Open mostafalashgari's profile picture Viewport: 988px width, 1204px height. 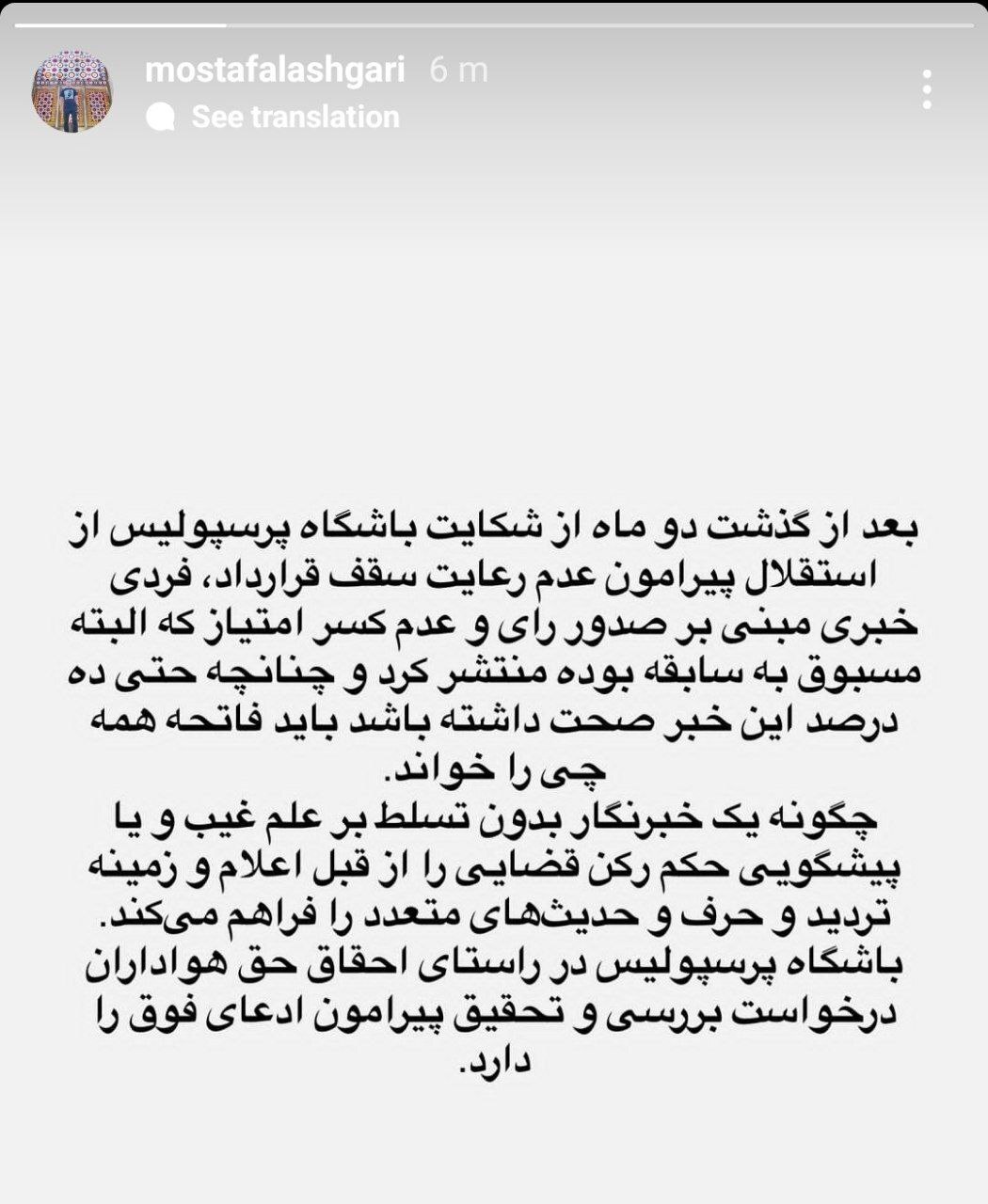coord(72,91)
